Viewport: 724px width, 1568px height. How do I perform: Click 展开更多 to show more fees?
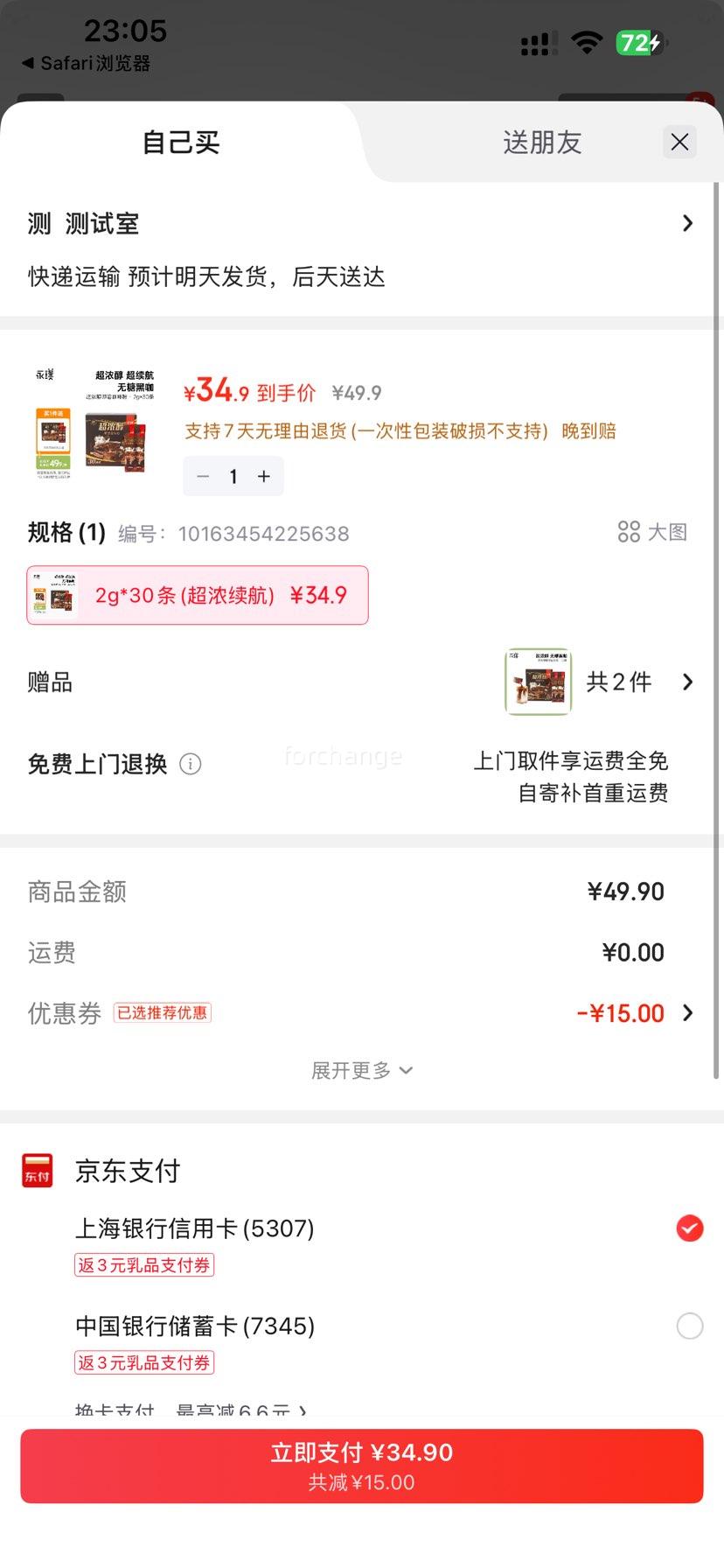362,1070
